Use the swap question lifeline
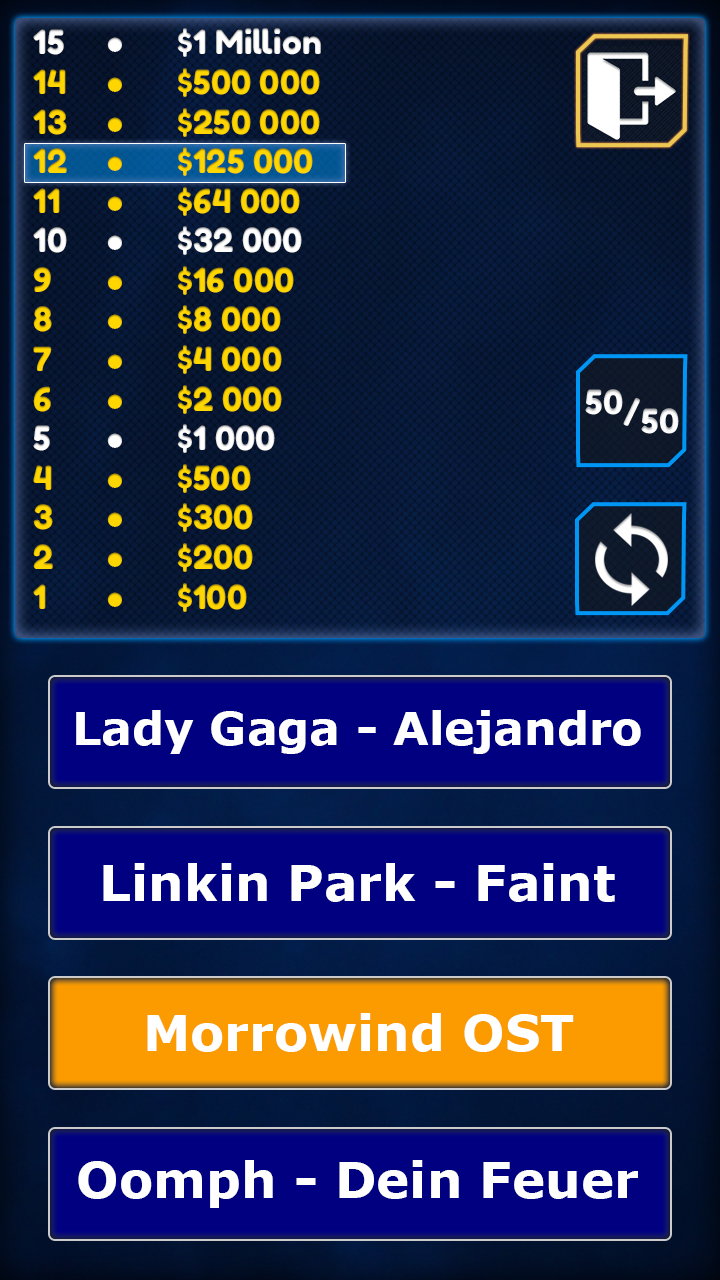The height and width of the screenshot is (1280, 720). click(x=632, y=559)
